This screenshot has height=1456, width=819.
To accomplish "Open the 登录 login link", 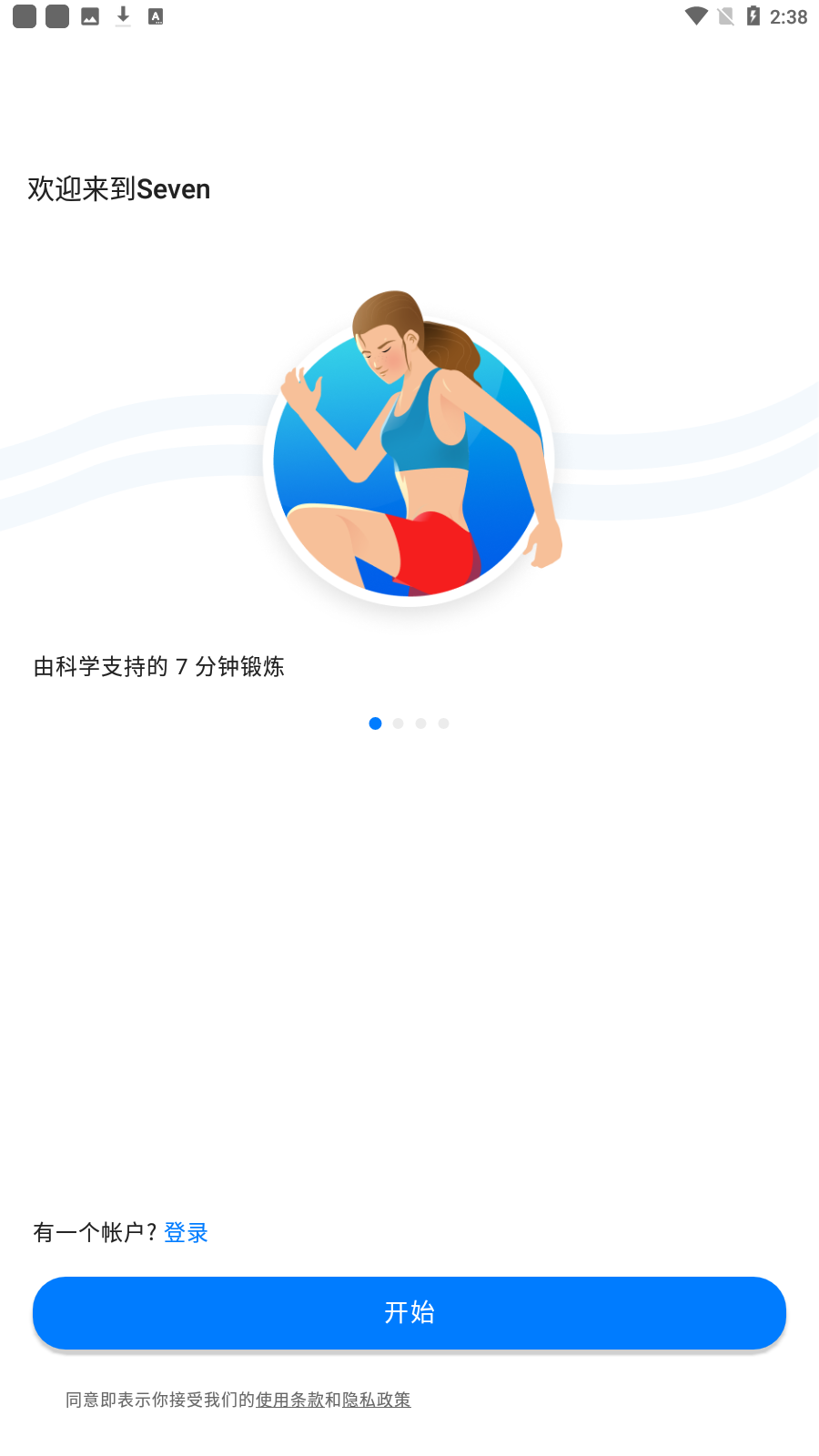I will [x=186, y=1232].
